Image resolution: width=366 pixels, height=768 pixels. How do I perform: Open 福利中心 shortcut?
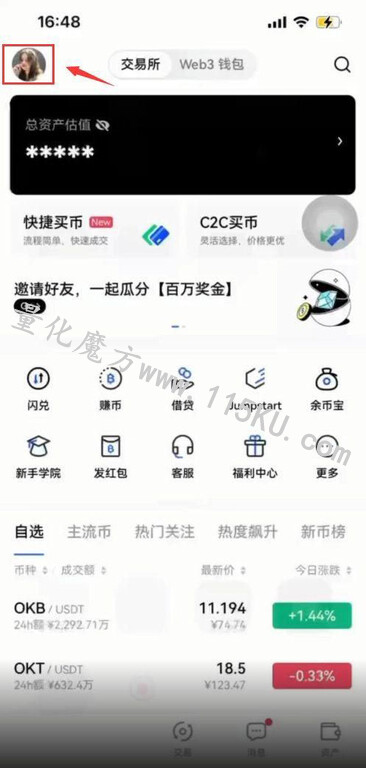255,456
